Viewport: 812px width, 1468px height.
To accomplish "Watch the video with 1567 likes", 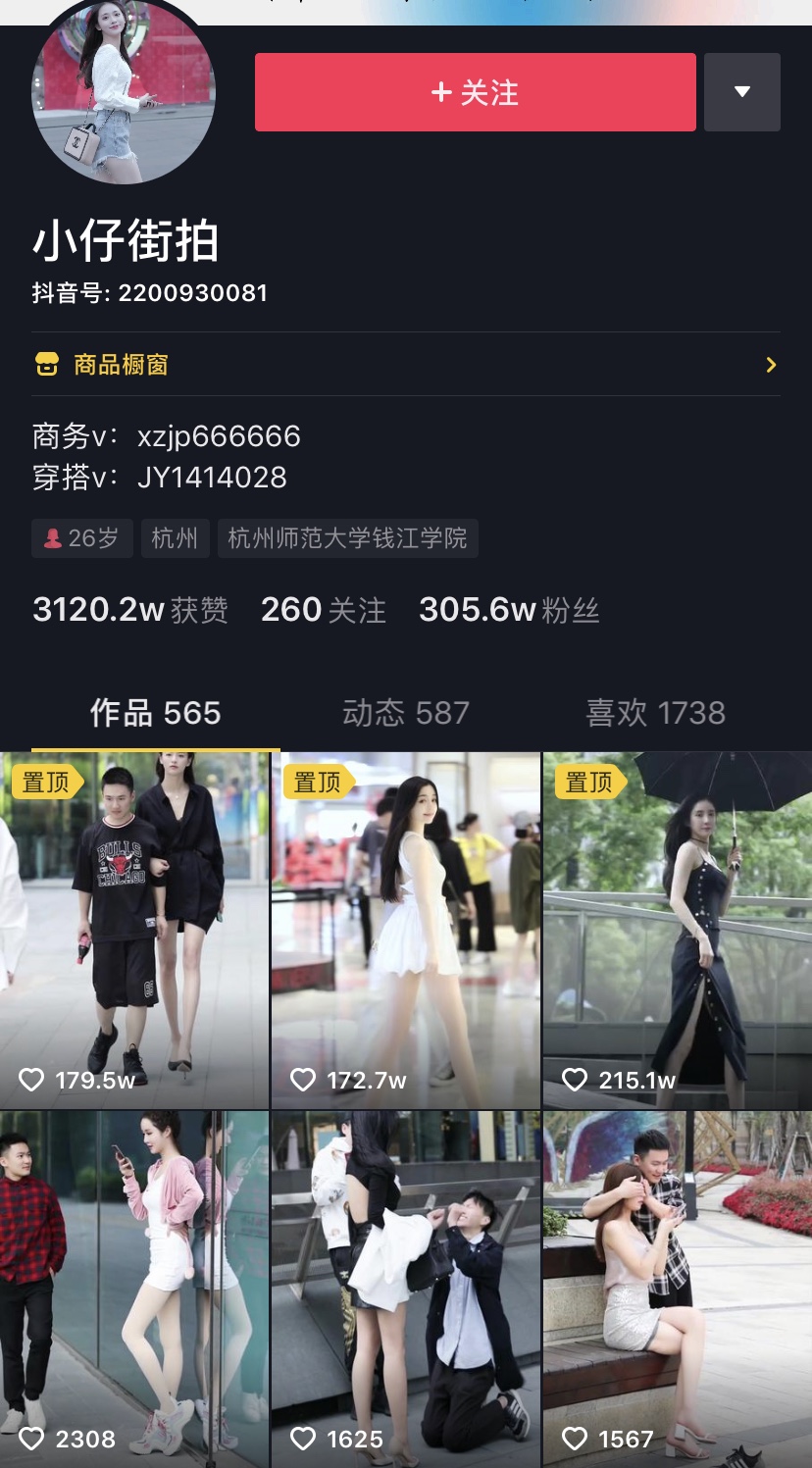I will [678, 1289].
